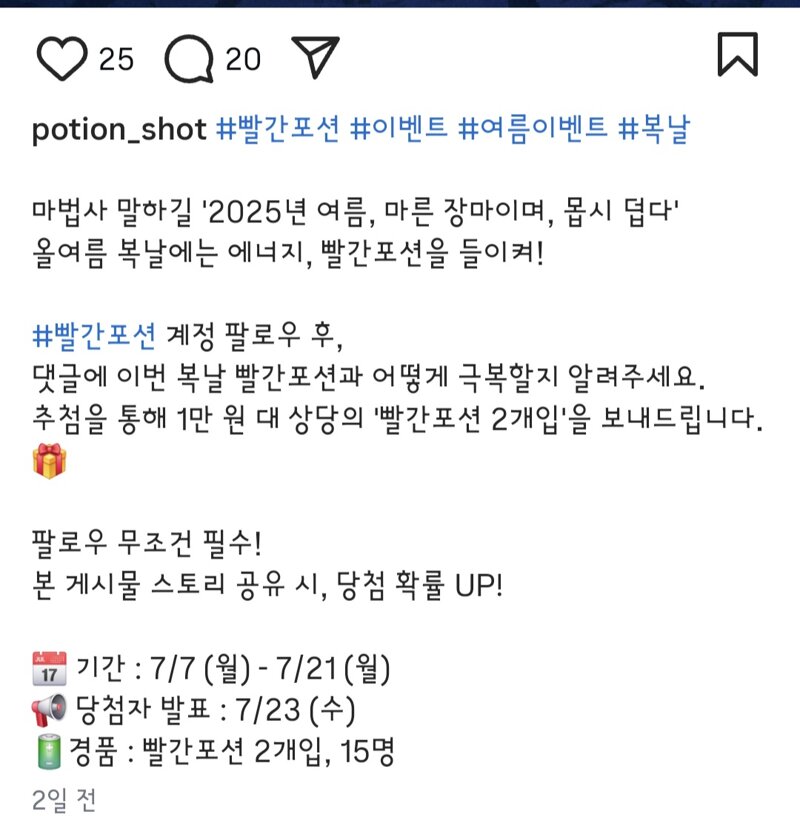Open comments on this post

[x=189, y=59]
